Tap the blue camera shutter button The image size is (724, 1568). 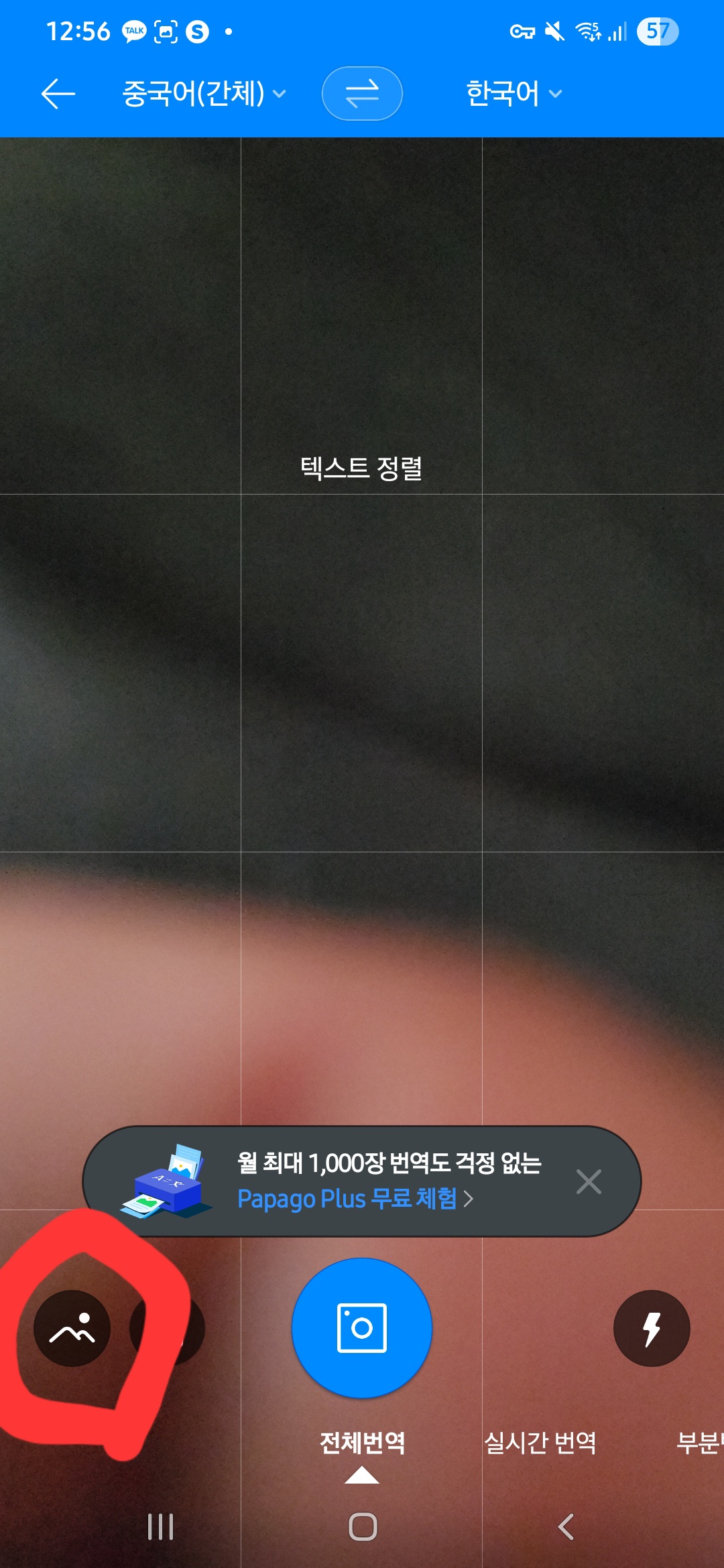(x=362, y=1328)
